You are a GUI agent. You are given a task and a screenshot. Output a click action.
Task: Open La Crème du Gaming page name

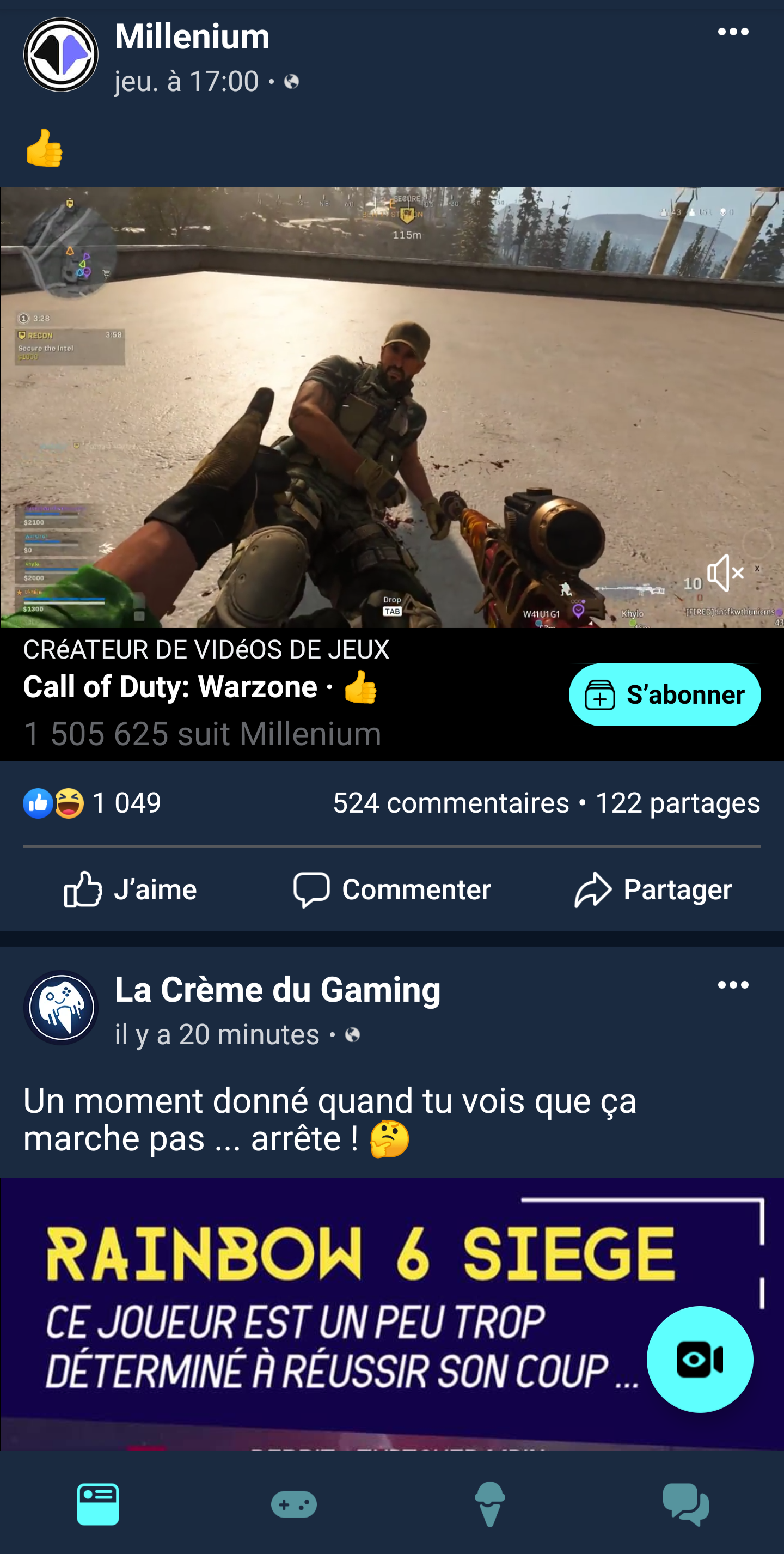278,989
